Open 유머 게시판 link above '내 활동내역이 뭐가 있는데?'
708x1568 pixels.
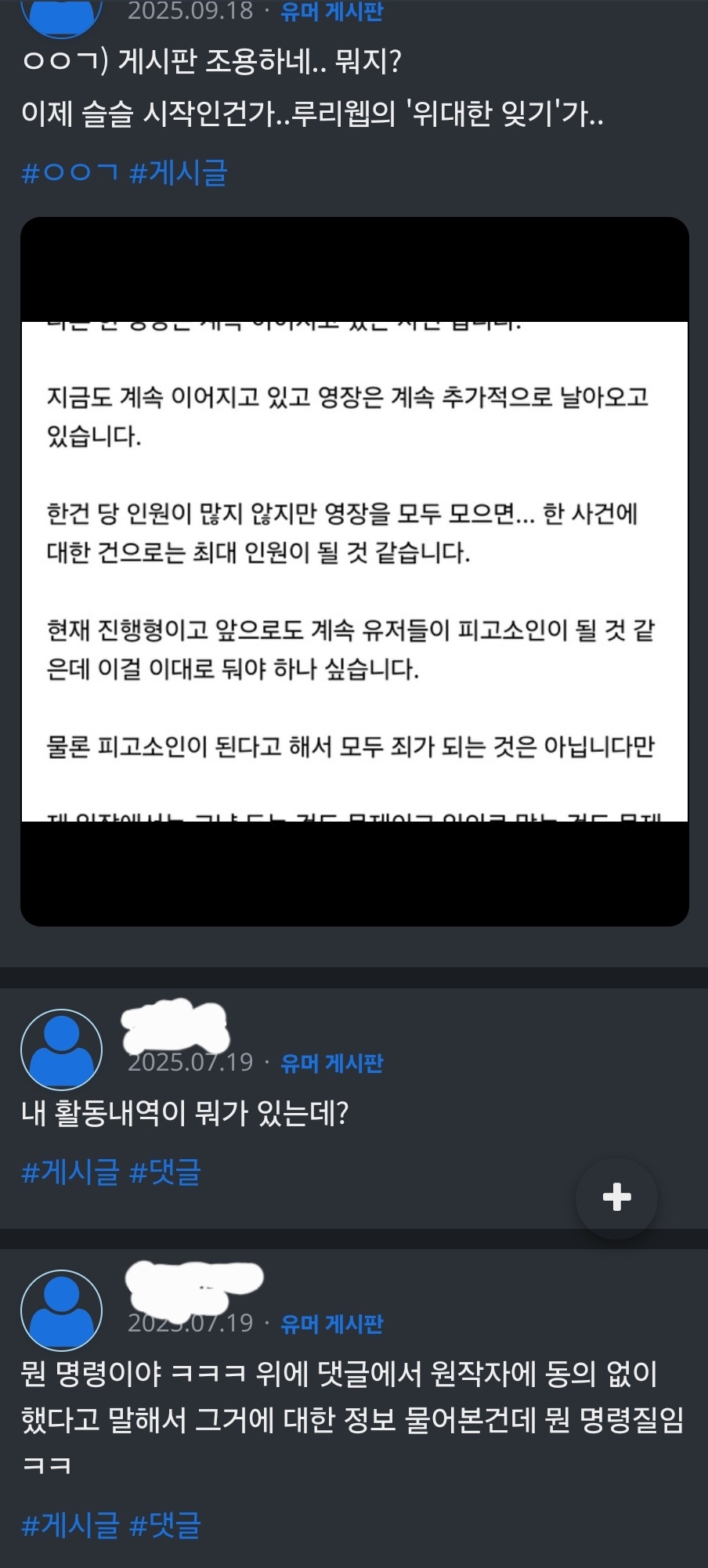coord(332,1063)
